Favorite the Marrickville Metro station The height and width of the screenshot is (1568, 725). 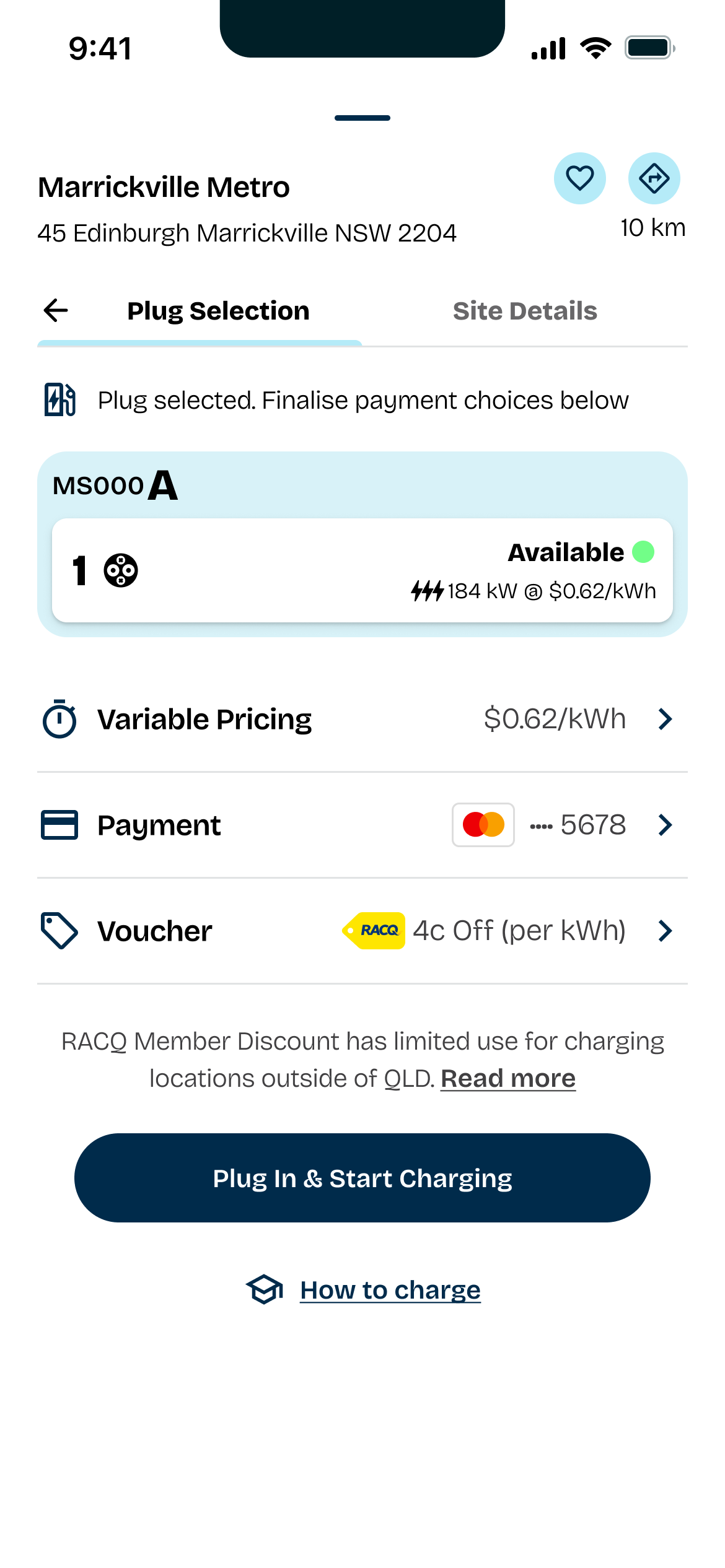[x=580, y=179]
